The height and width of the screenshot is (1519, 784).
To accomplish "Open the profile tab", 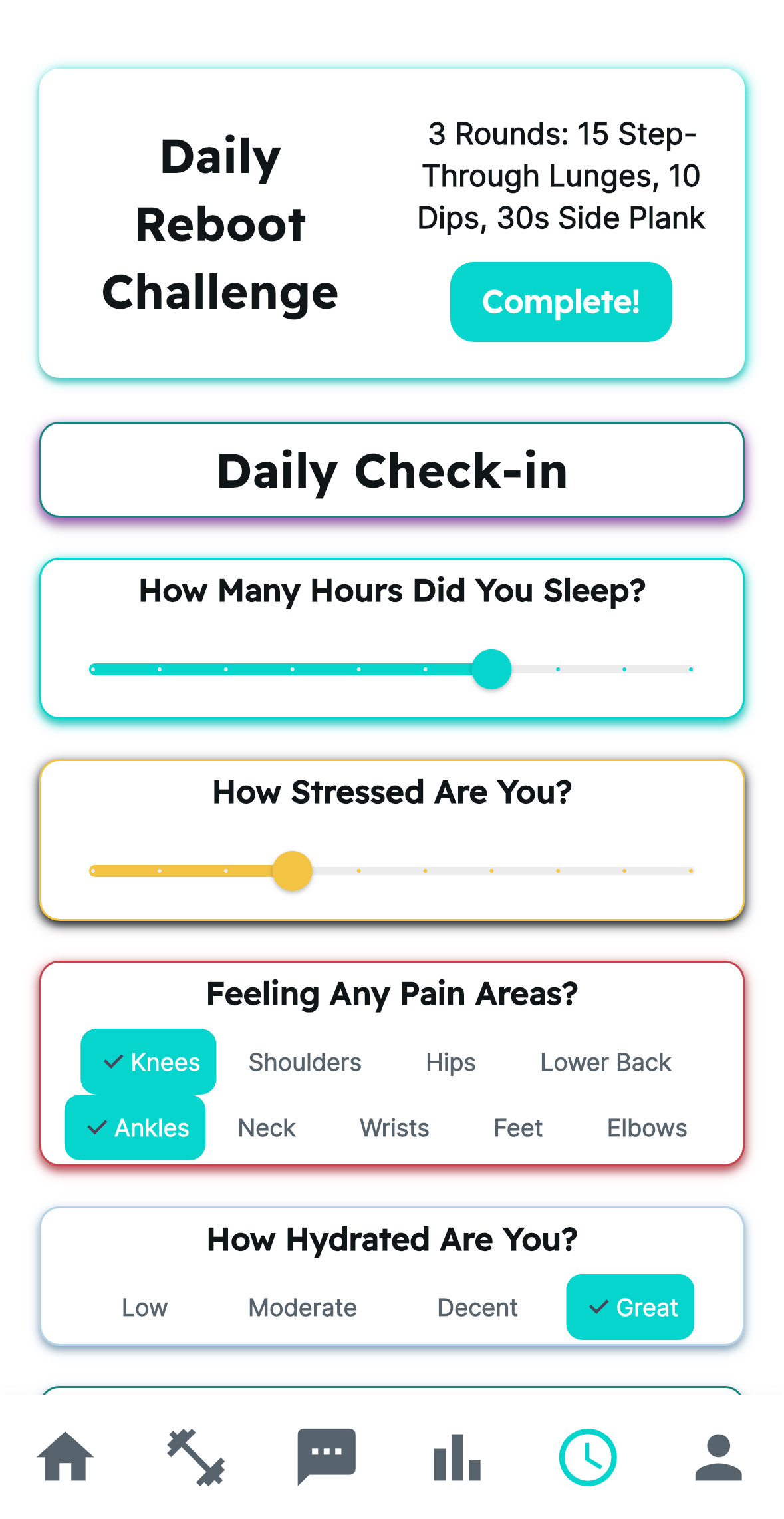I will click(718, 1457).
